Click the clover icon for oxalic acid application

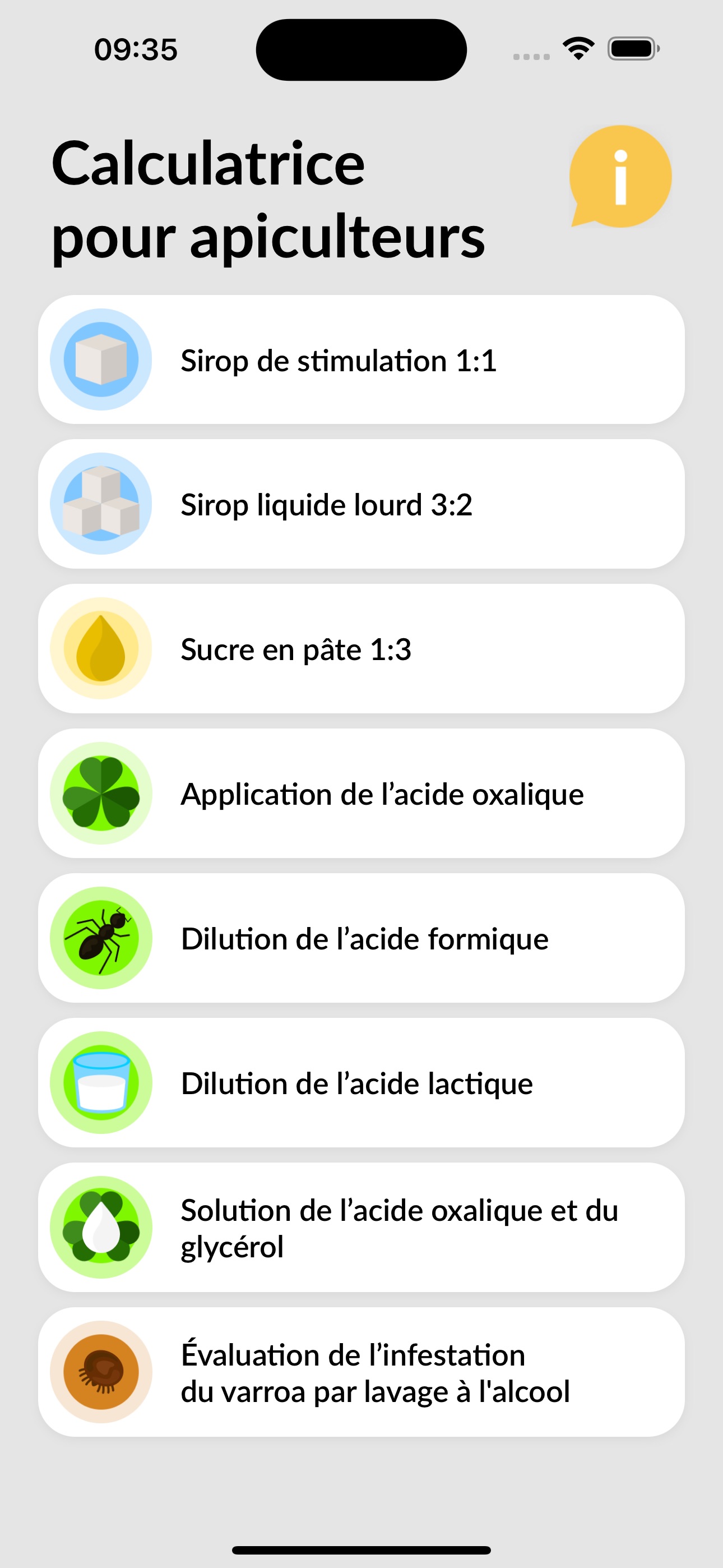coord(101,793)
